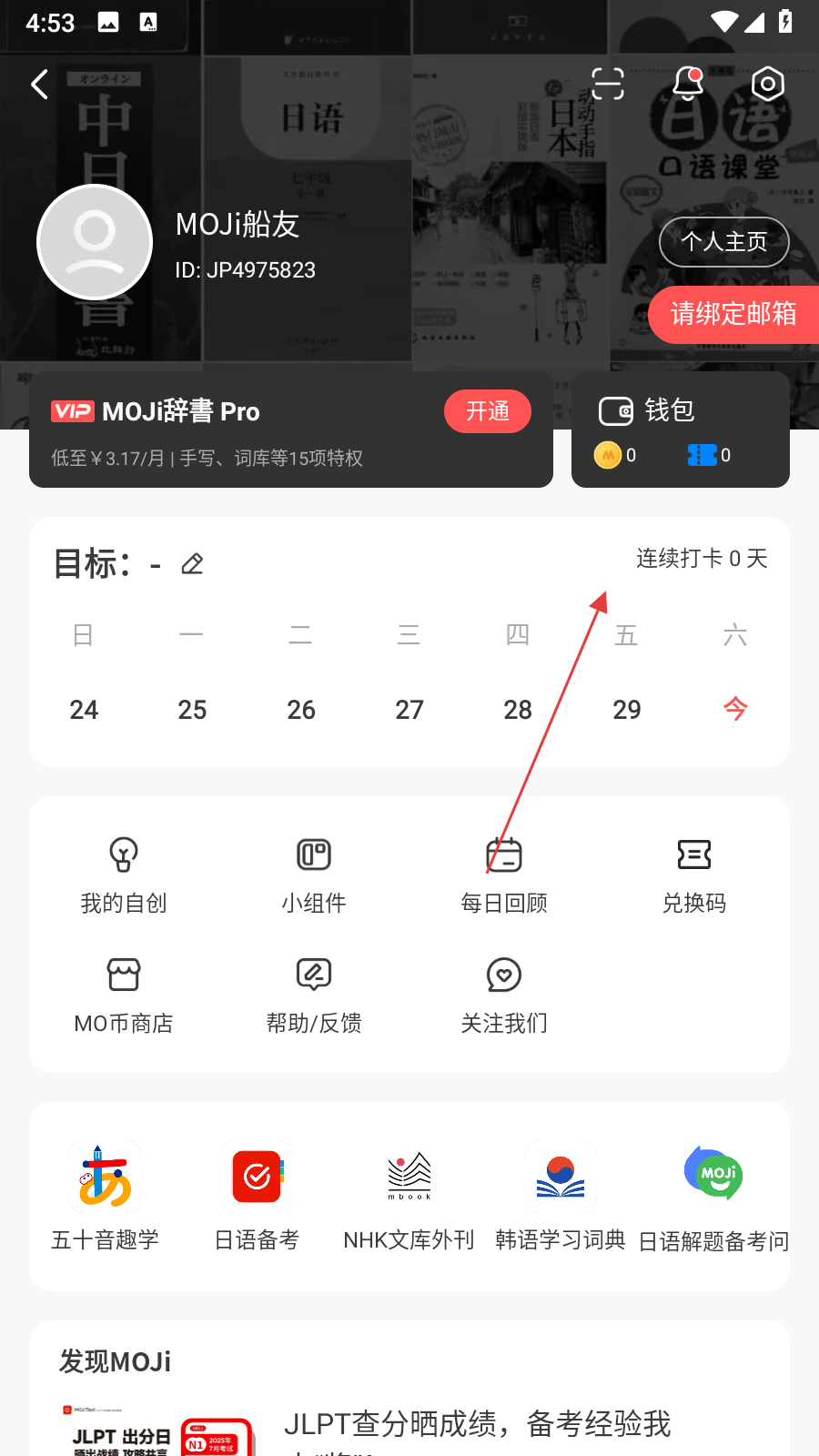The height and width of the screenshot is (1456, 819).
Task: Open 小组件 widgets
Action: tap(314, 875)
